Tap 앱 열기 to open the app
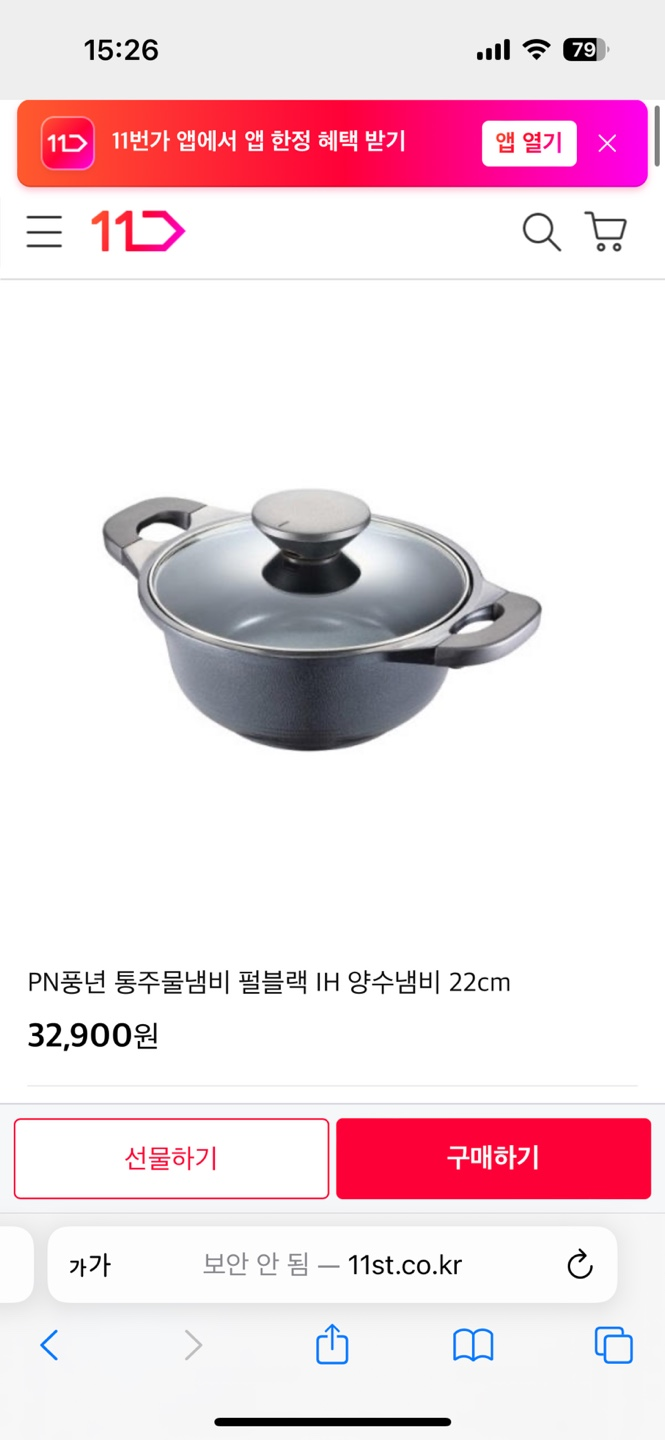This screenshot has width=665, height=1440. [x=528, y=143]
